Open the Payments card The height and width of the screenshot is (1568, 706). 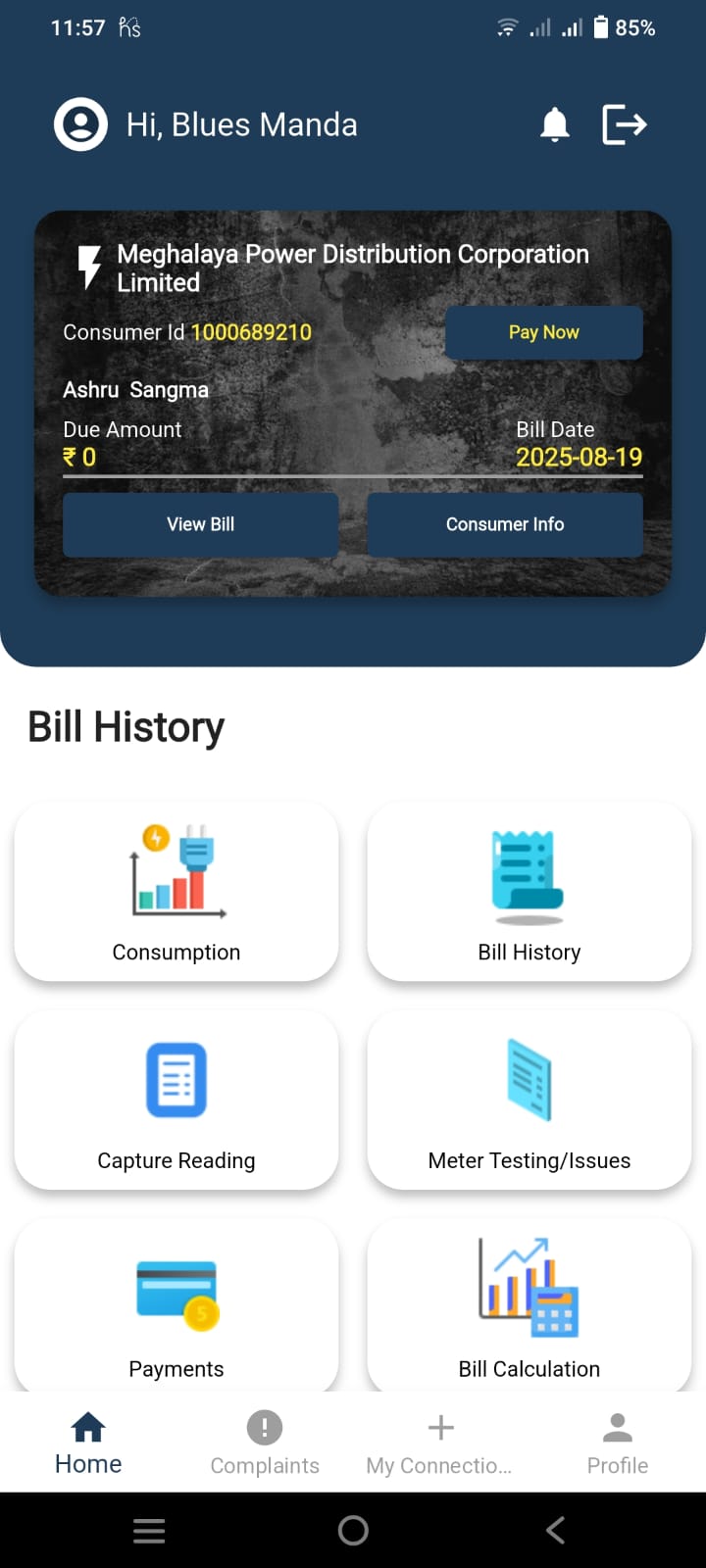(x=176, y=1308)
